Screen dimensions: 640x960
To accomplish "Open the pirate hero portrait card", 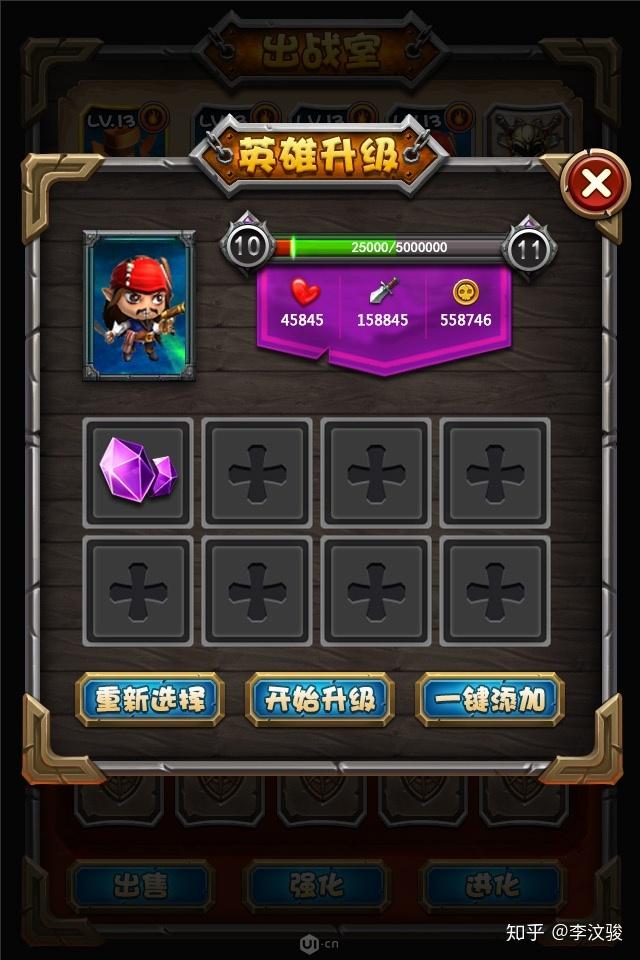I will [x=139, y=306].
